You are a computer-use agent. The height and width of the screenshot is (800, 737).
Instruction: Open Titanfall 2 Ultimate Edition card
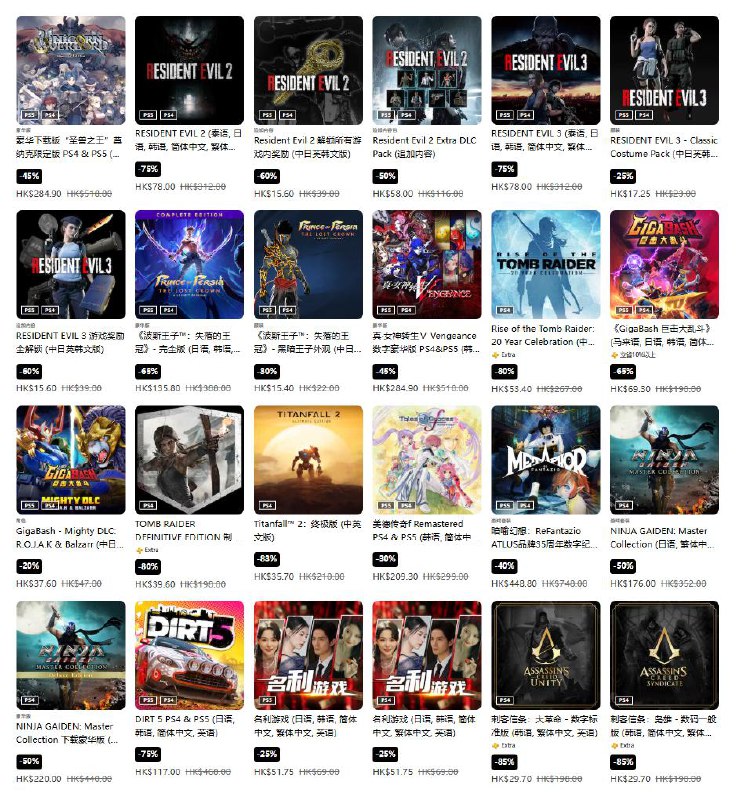308,459
